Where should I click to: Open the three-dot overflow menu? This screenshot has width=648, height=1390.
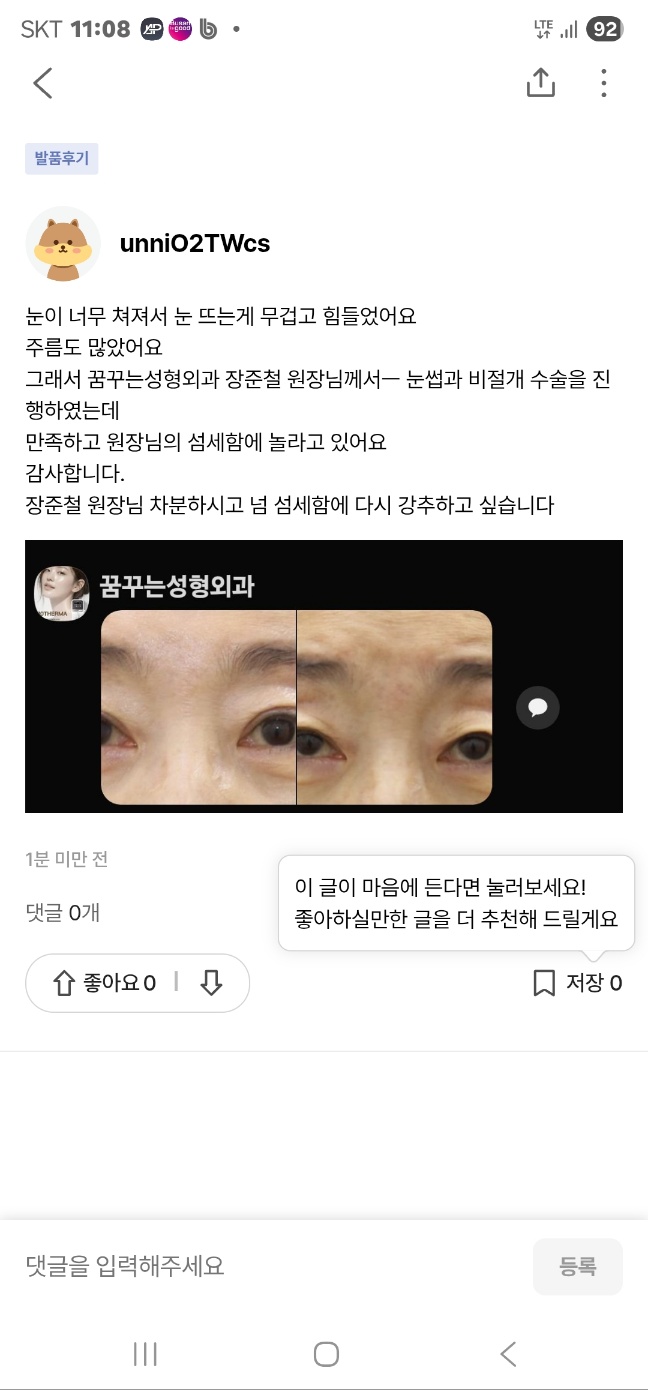(603, 83)
